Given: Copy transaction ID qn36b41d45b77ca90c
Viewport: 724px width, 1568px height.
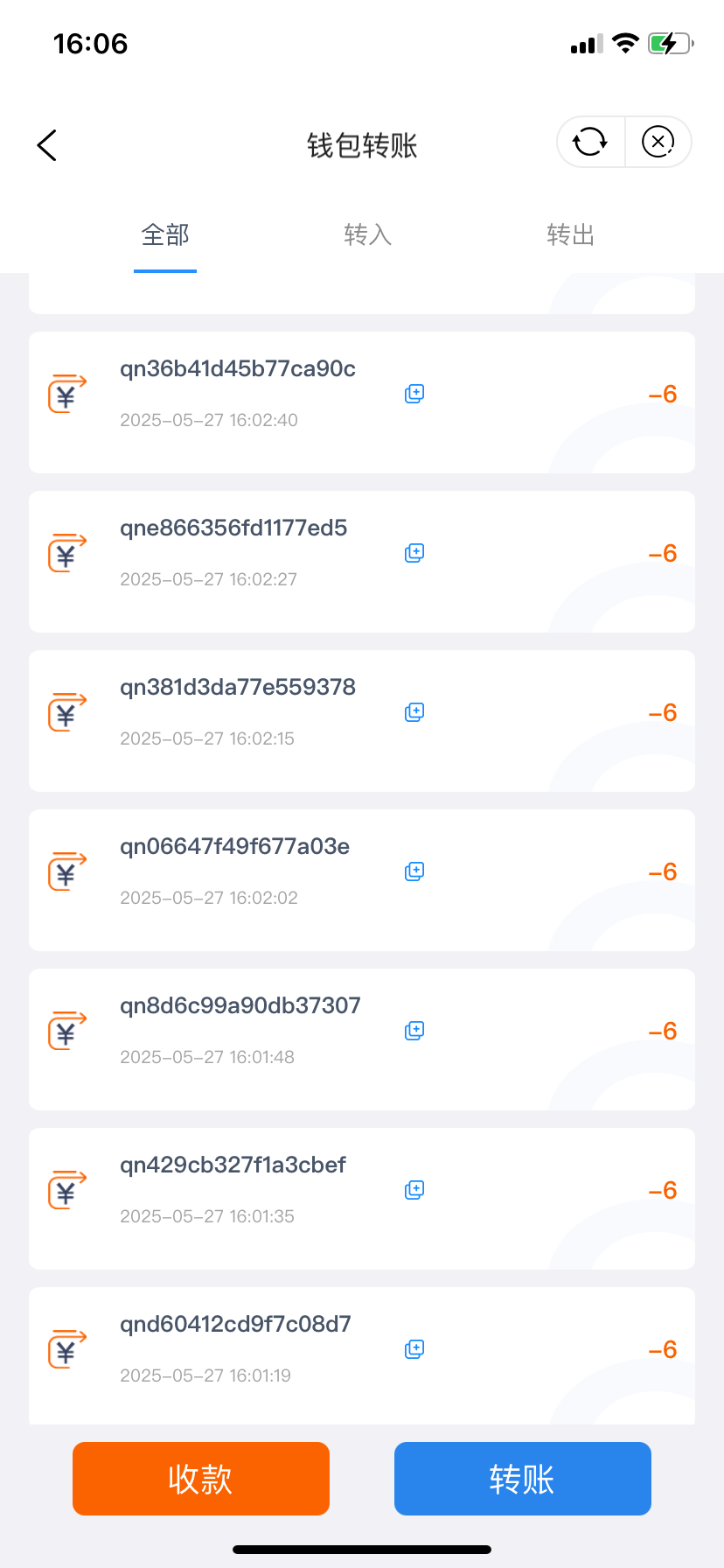Looking at the screenshot, I should [x=414, y=394].
